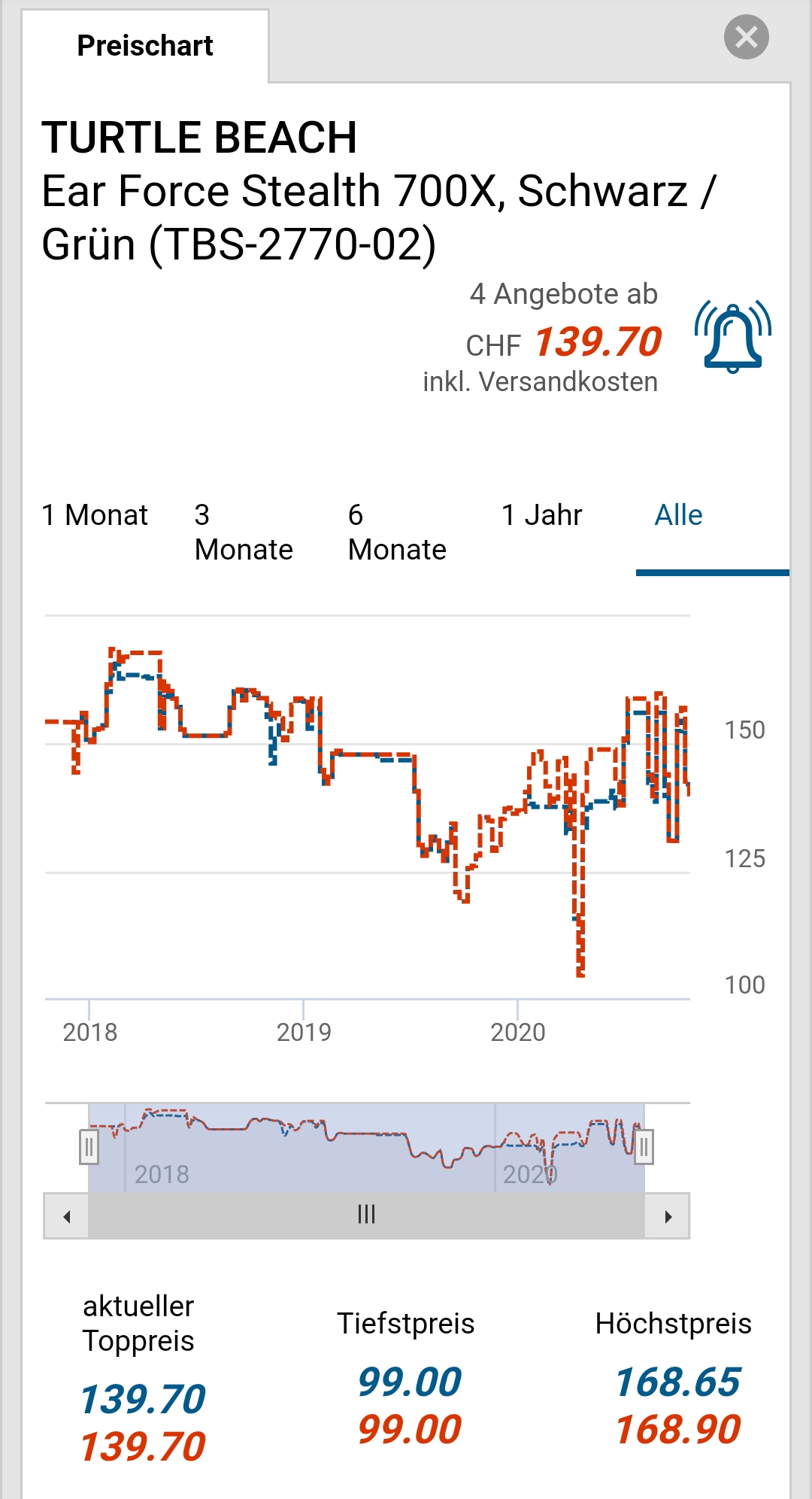Show the 3 Monate price history
This screenshot has width=812, height=1499.
[x=244, y=533]
